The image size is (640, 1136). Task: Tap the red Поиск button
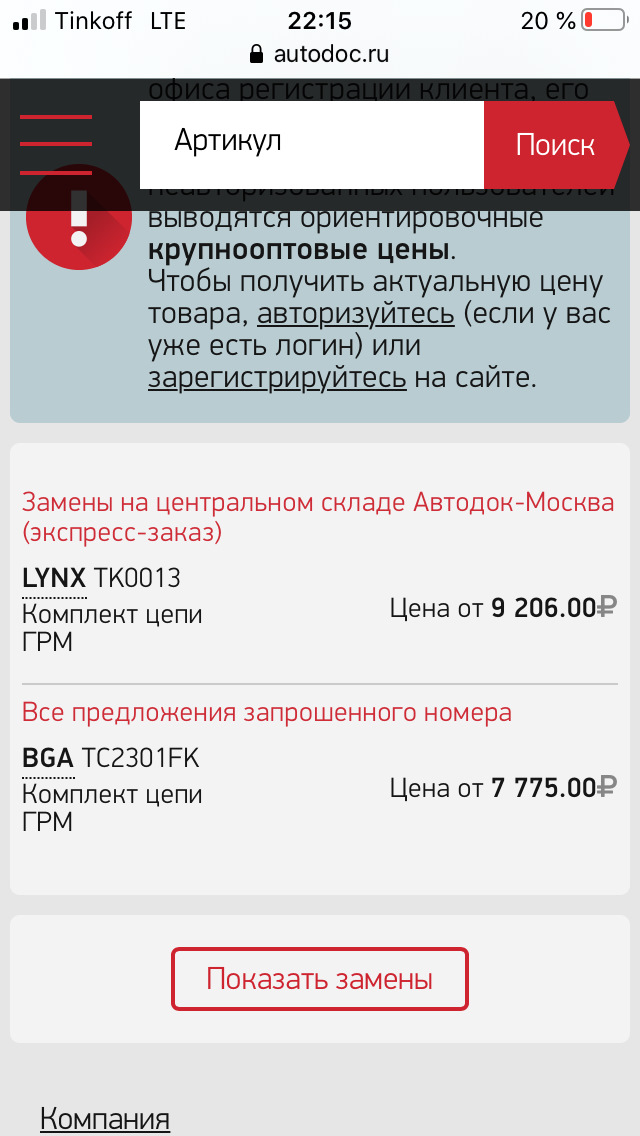pos(556,144)
